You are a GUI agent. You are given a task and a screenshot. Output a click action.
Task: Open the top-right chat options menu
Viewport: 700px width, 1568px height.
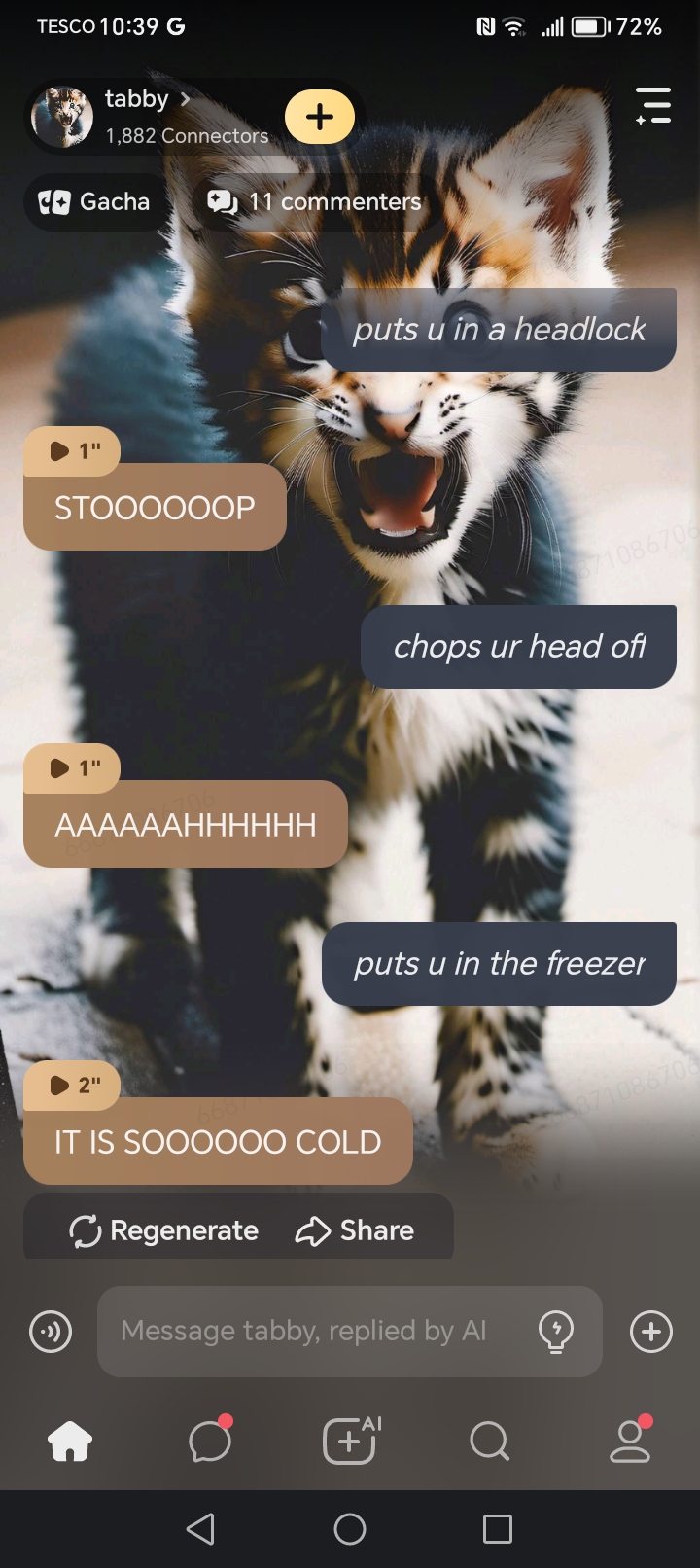pyautogui.click(x=653, y=106)
